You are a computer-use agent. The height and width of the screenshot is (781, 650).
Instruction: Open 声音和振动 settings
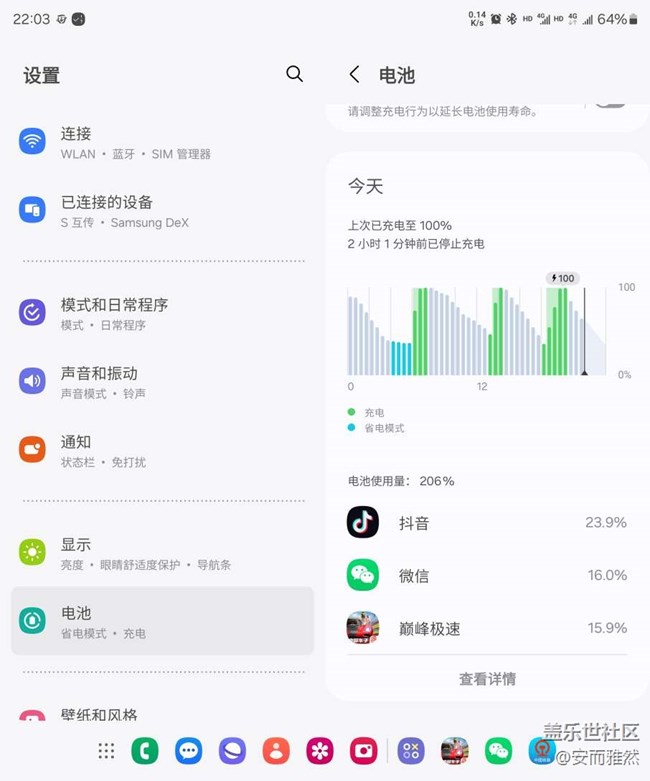tap(162, 382)
